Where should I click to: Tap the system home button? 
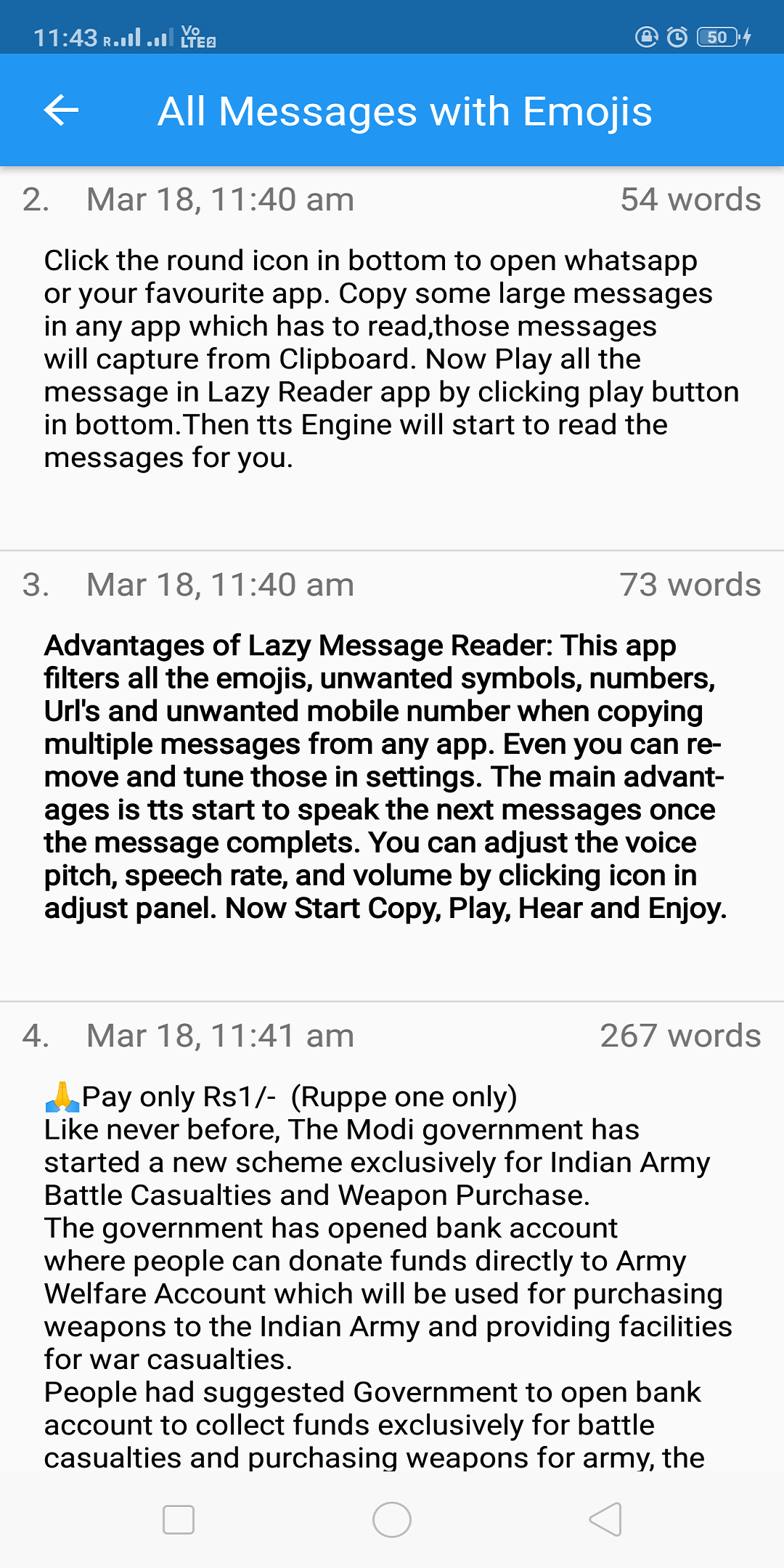click(392, 1519)
